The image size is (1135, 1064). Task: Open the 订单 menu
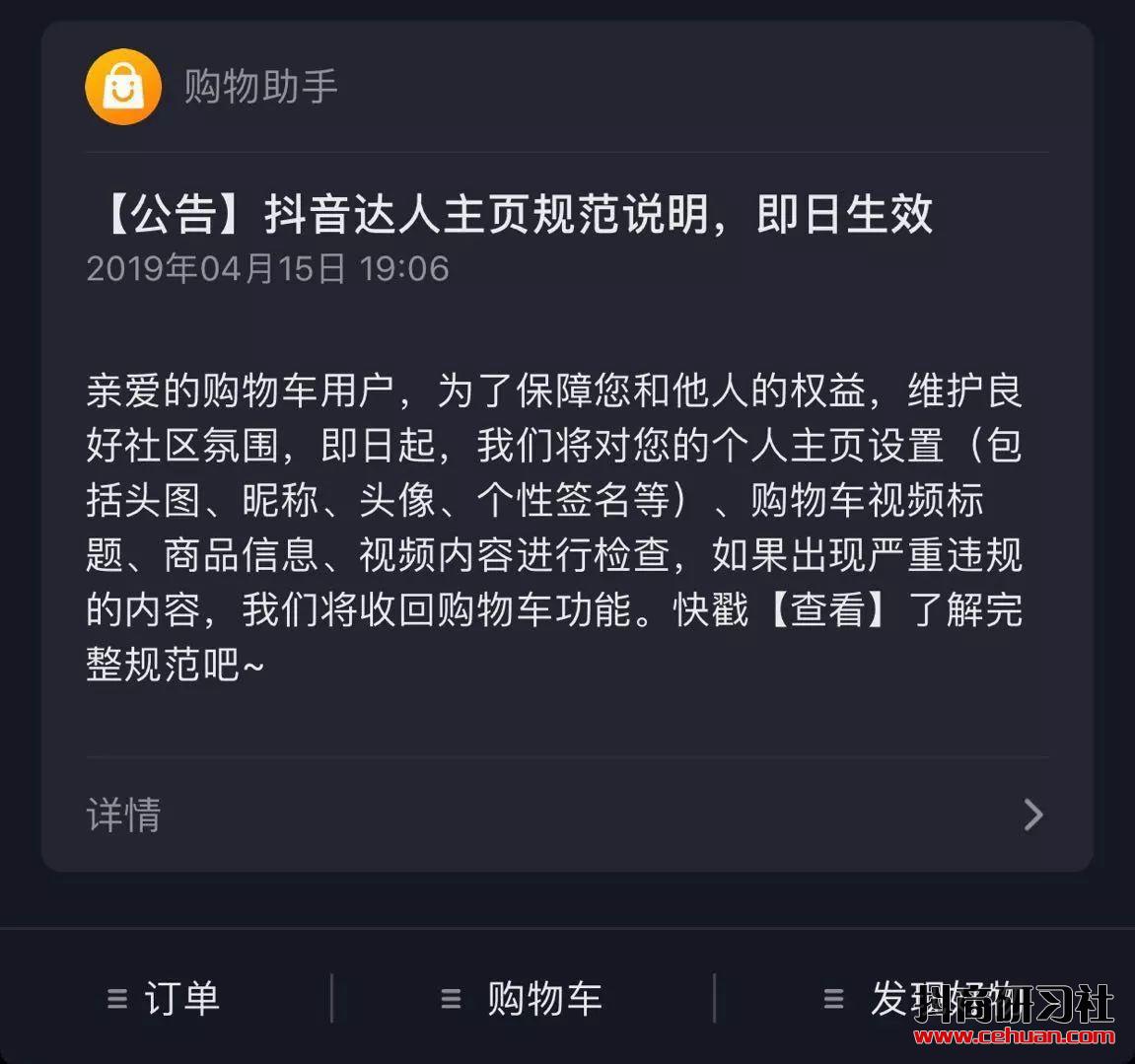[165, 999]
